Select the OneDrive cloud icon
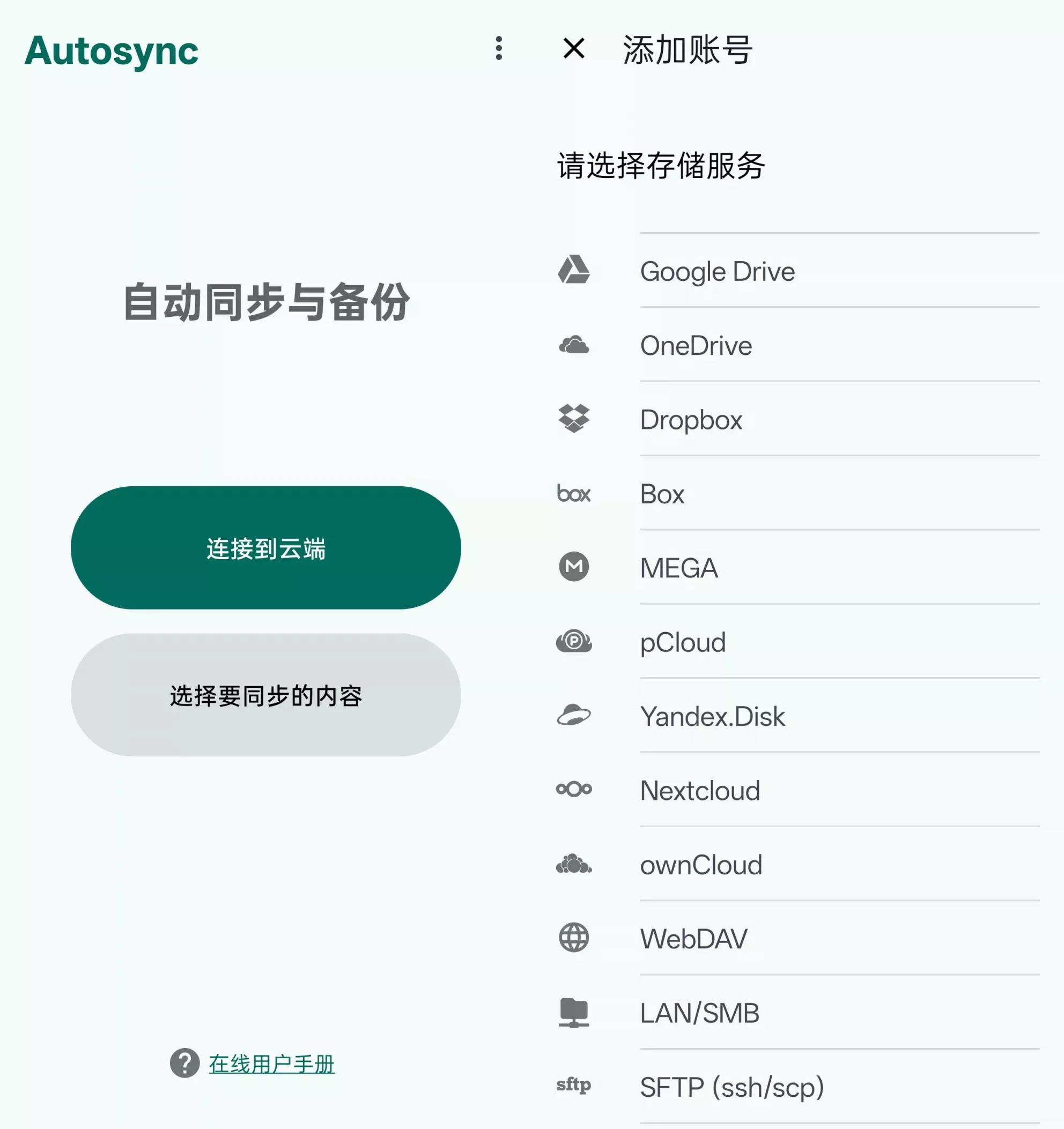The height and width of the screenshot is (1129, 1064). pos(574,345)
